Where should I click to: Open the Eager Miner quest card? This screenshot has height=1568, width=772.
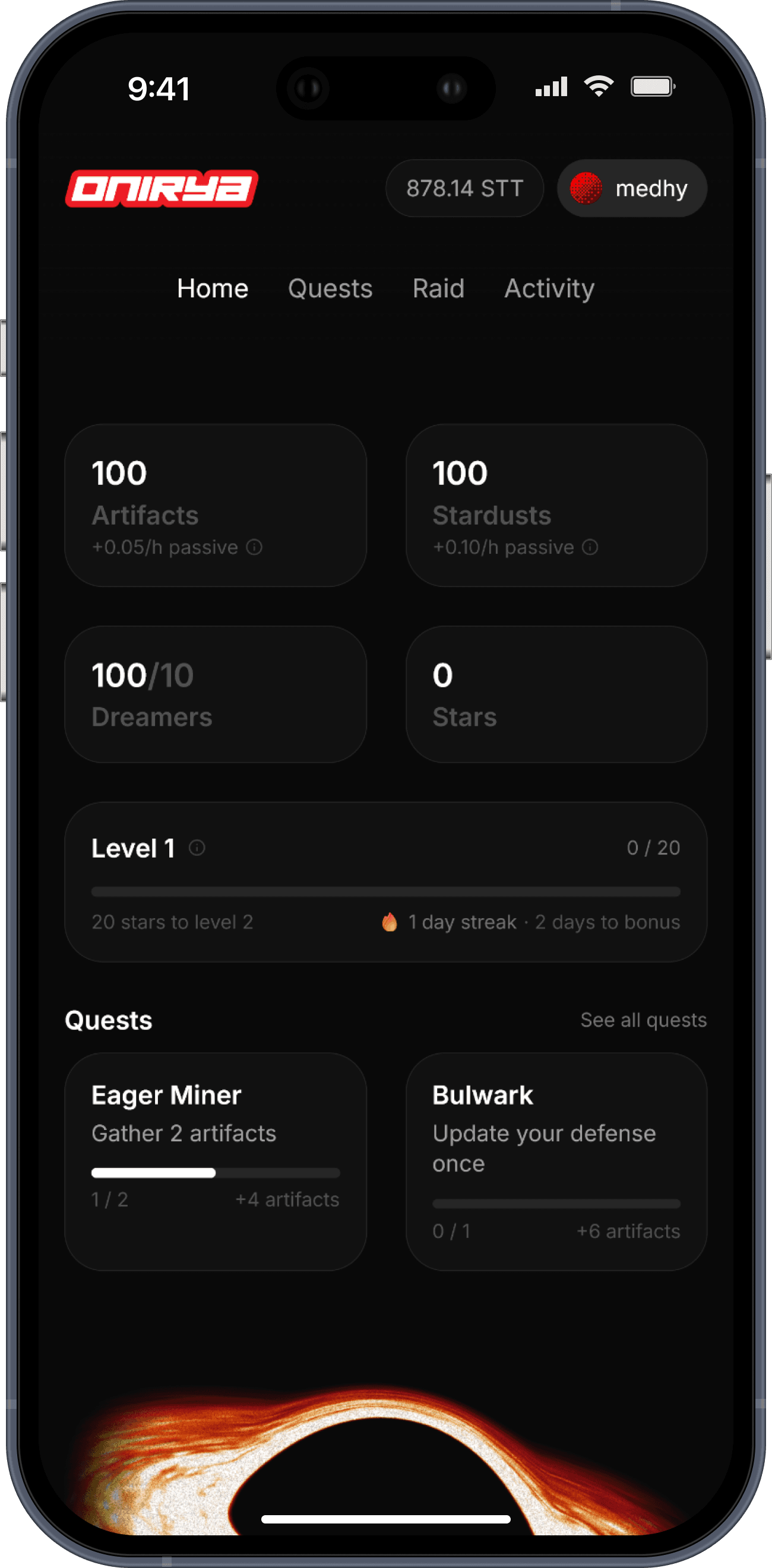[216, 1161]
